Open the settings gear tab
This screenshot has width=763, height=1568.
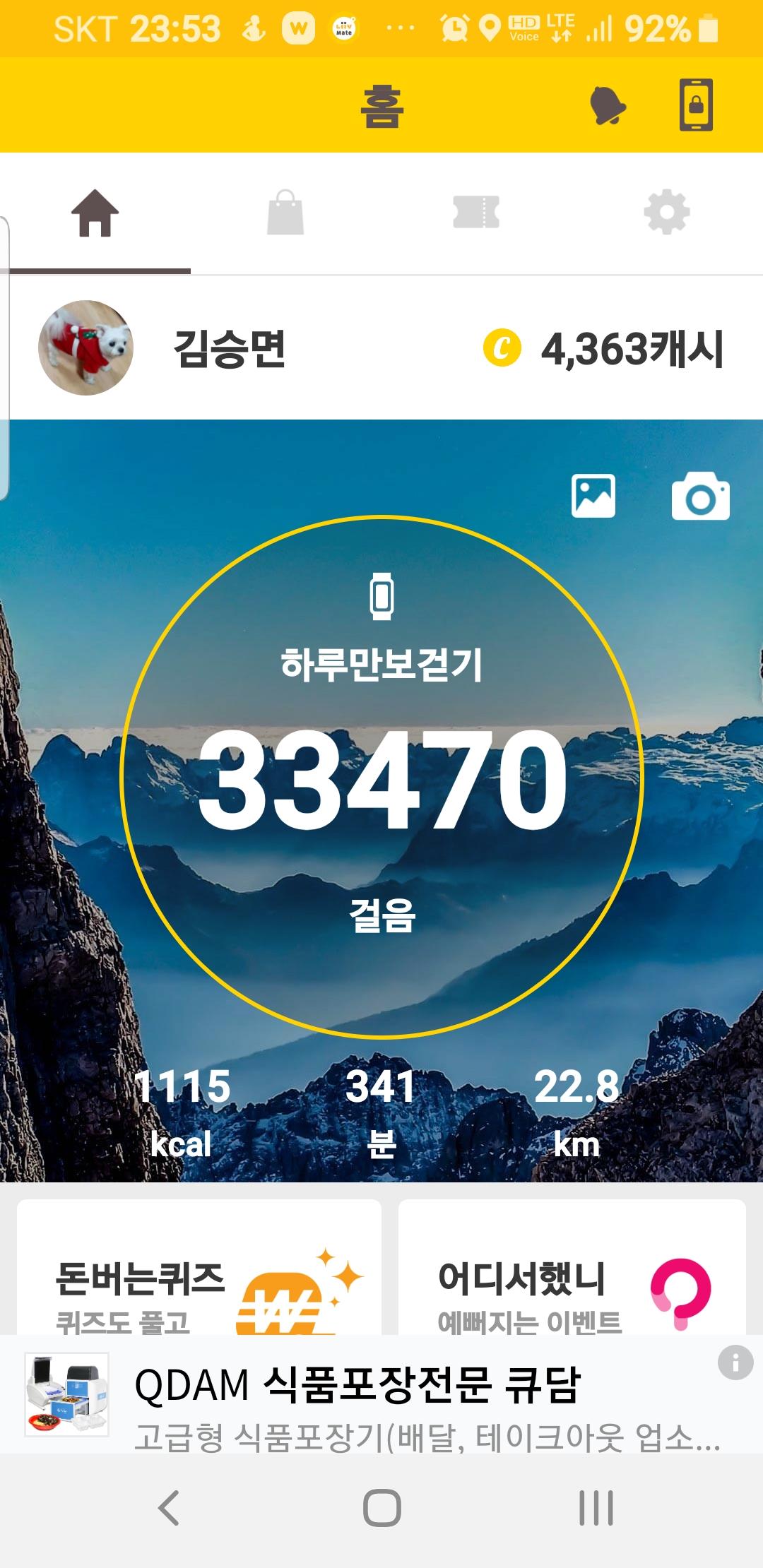(667, 213)
